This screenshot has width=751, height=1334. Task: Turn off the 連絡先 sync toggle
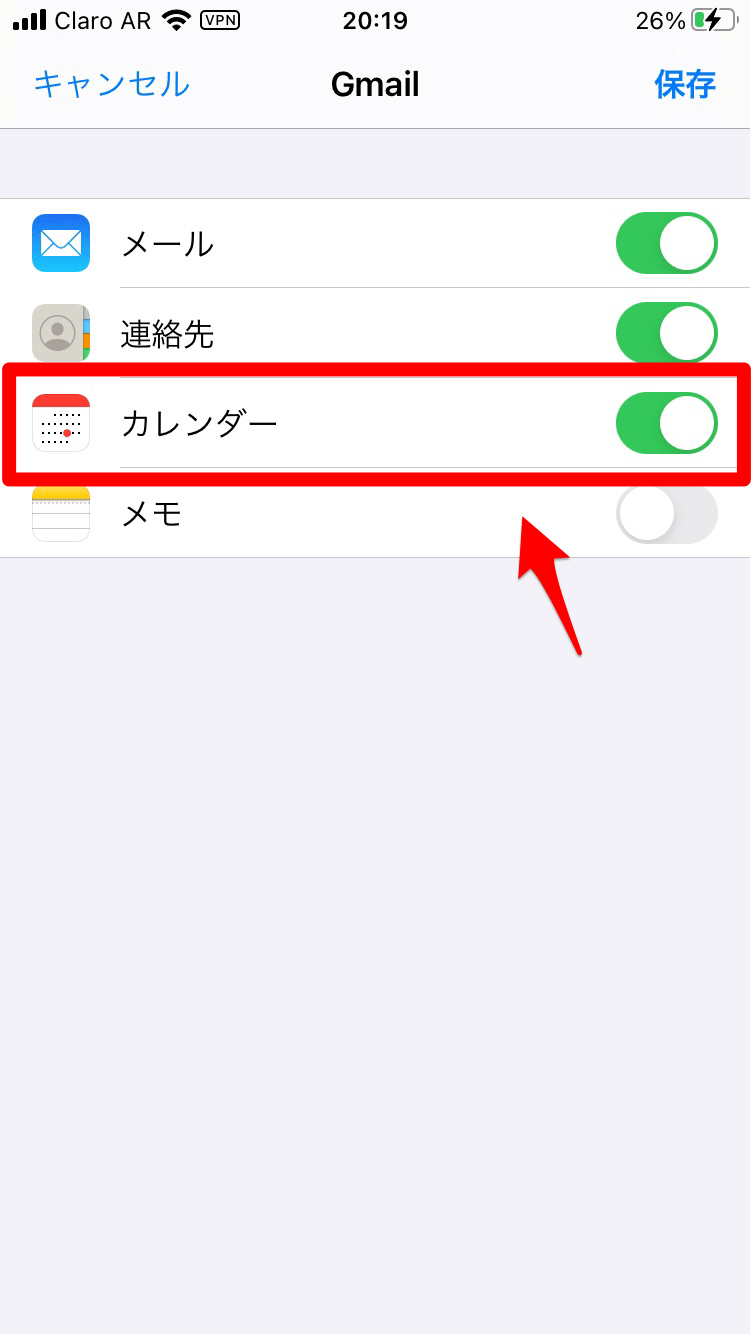[667, 333]
